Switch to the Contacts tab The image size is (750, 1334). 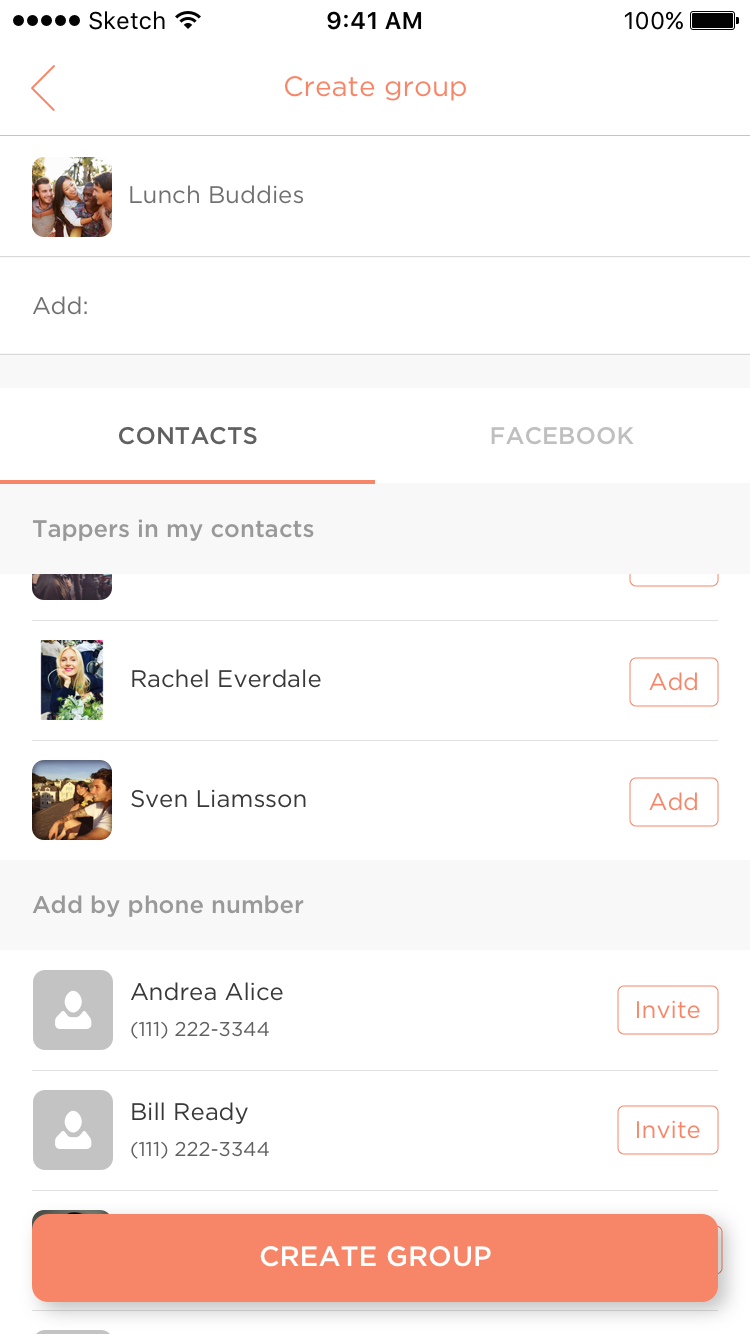click(188, 436)
